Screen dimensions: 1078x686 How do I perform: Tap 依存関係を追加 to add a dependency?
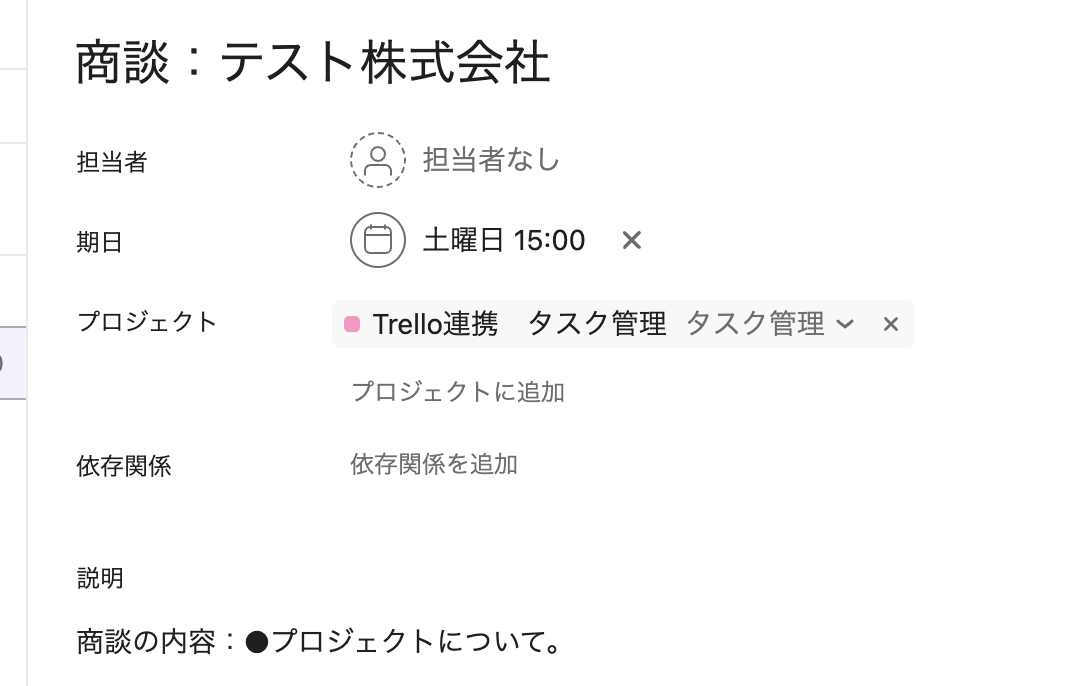pos(433,464)
